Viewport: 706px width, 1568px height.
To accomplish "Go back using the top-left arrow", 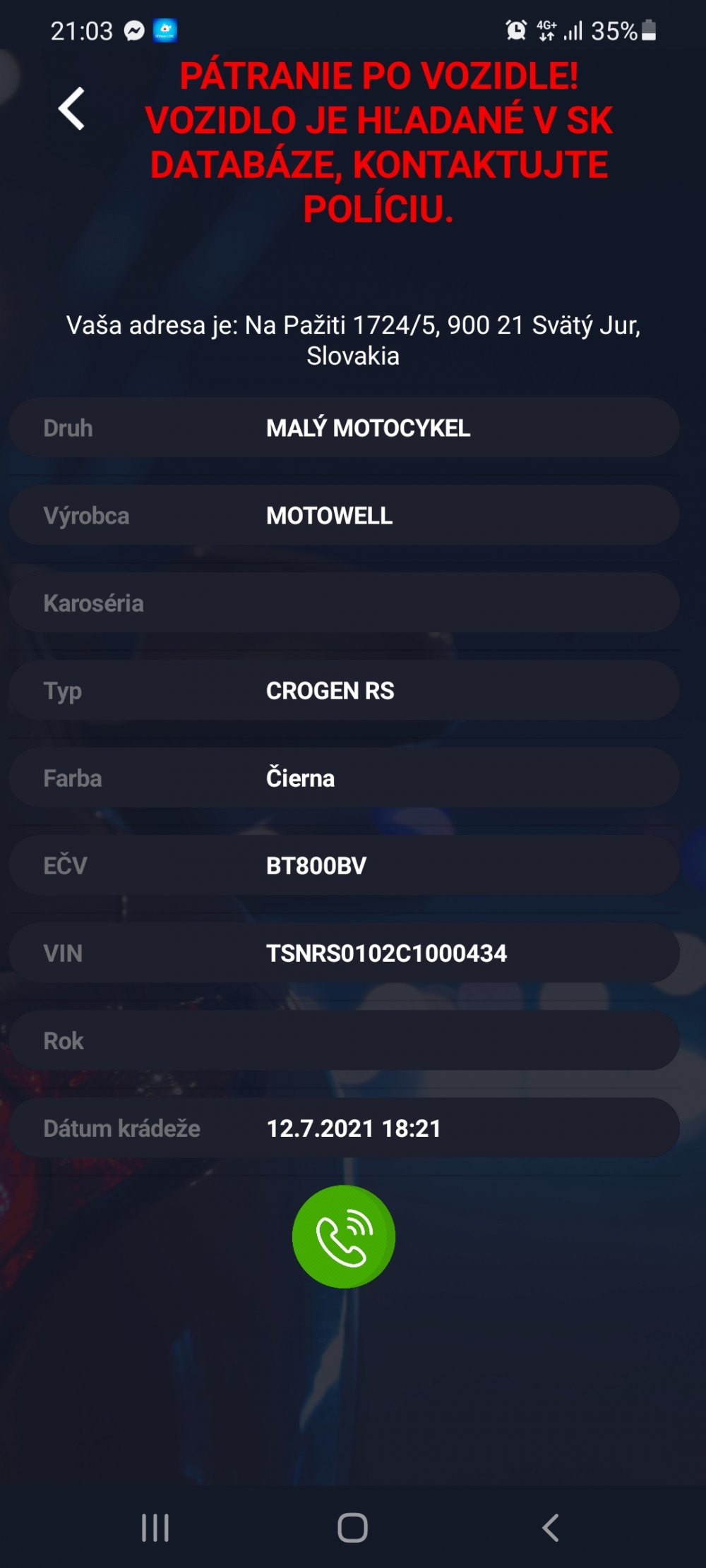I will click(71, 109).
